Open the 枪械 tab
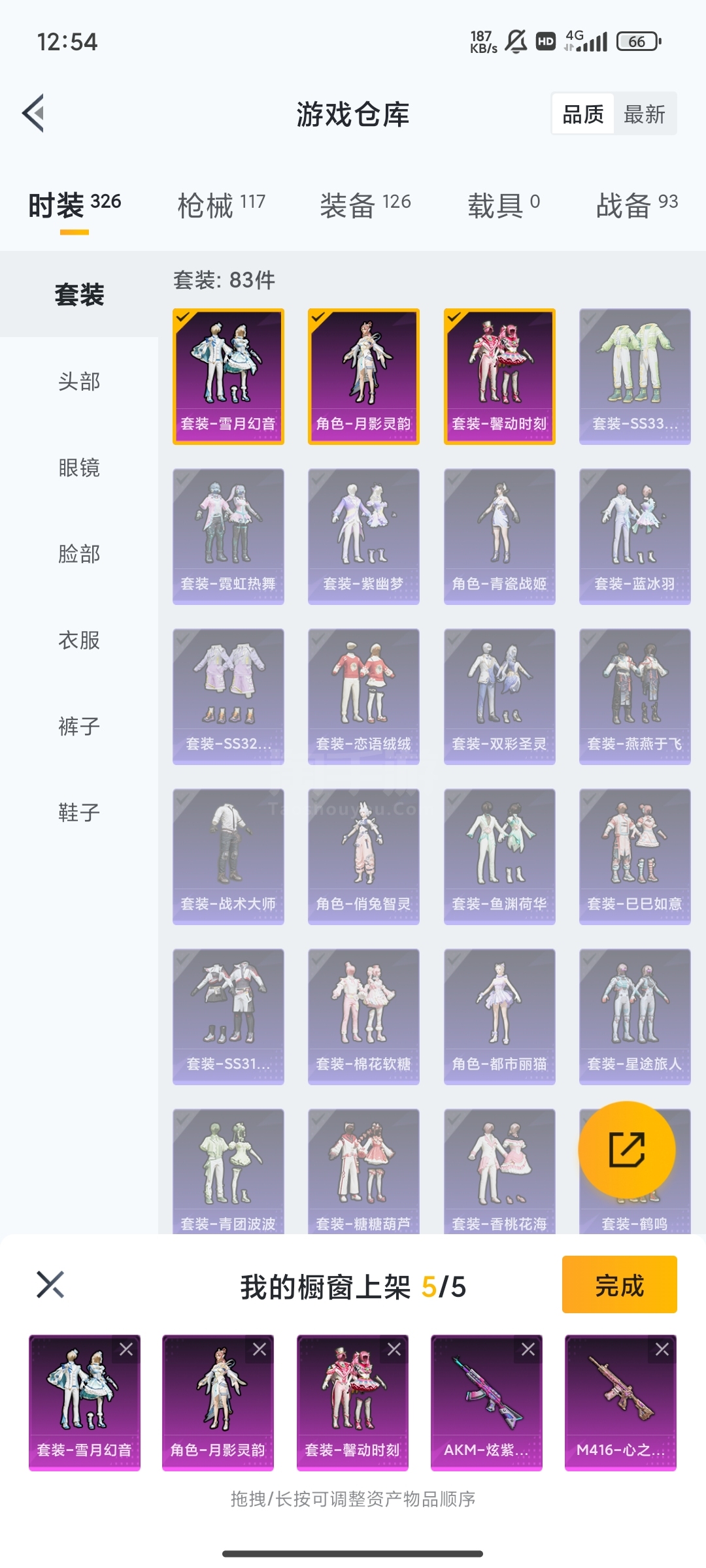 [x=221, y=205]
